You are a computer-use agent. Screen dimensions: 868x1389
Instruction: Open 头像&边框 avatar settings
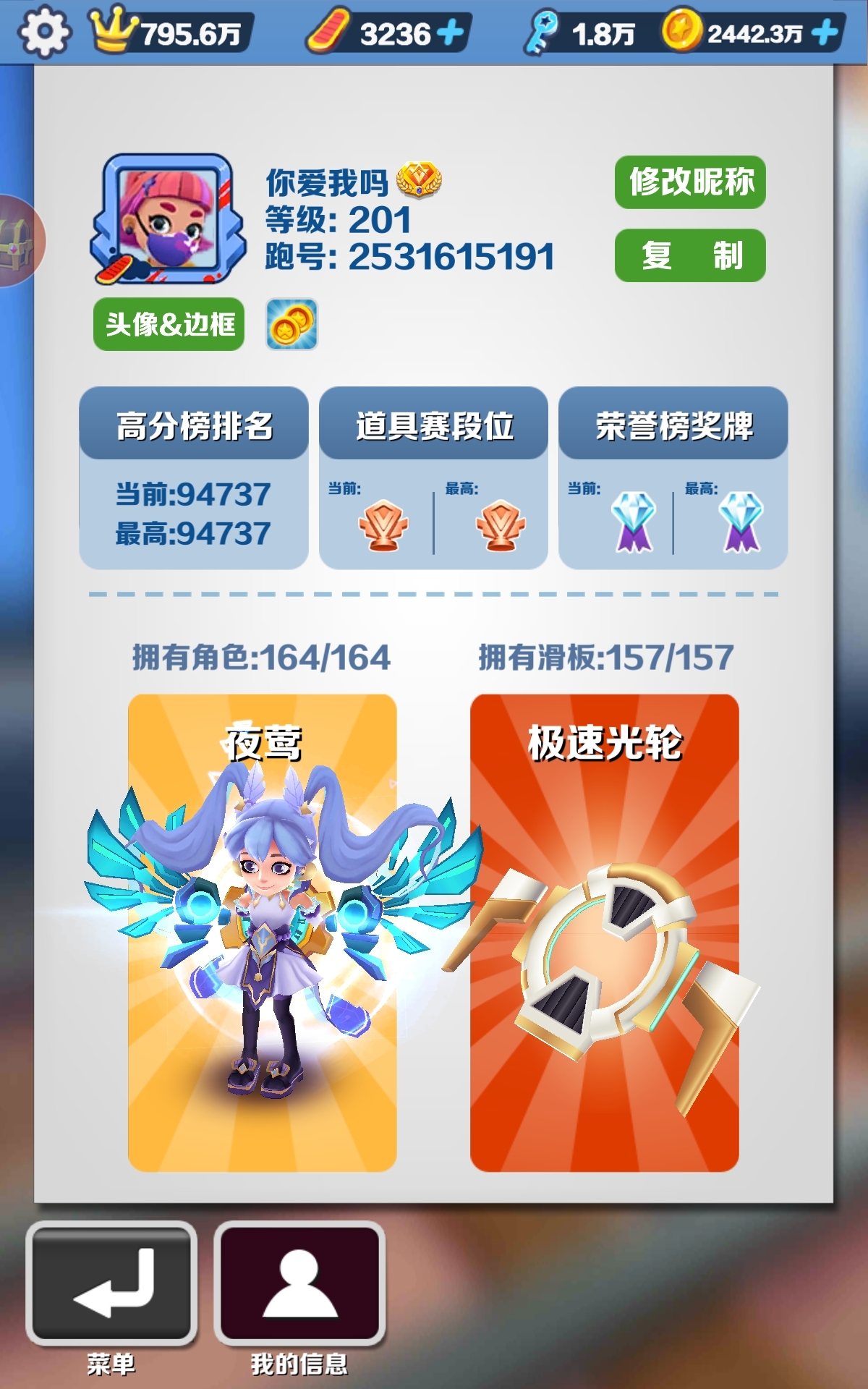tap(169, 324)
